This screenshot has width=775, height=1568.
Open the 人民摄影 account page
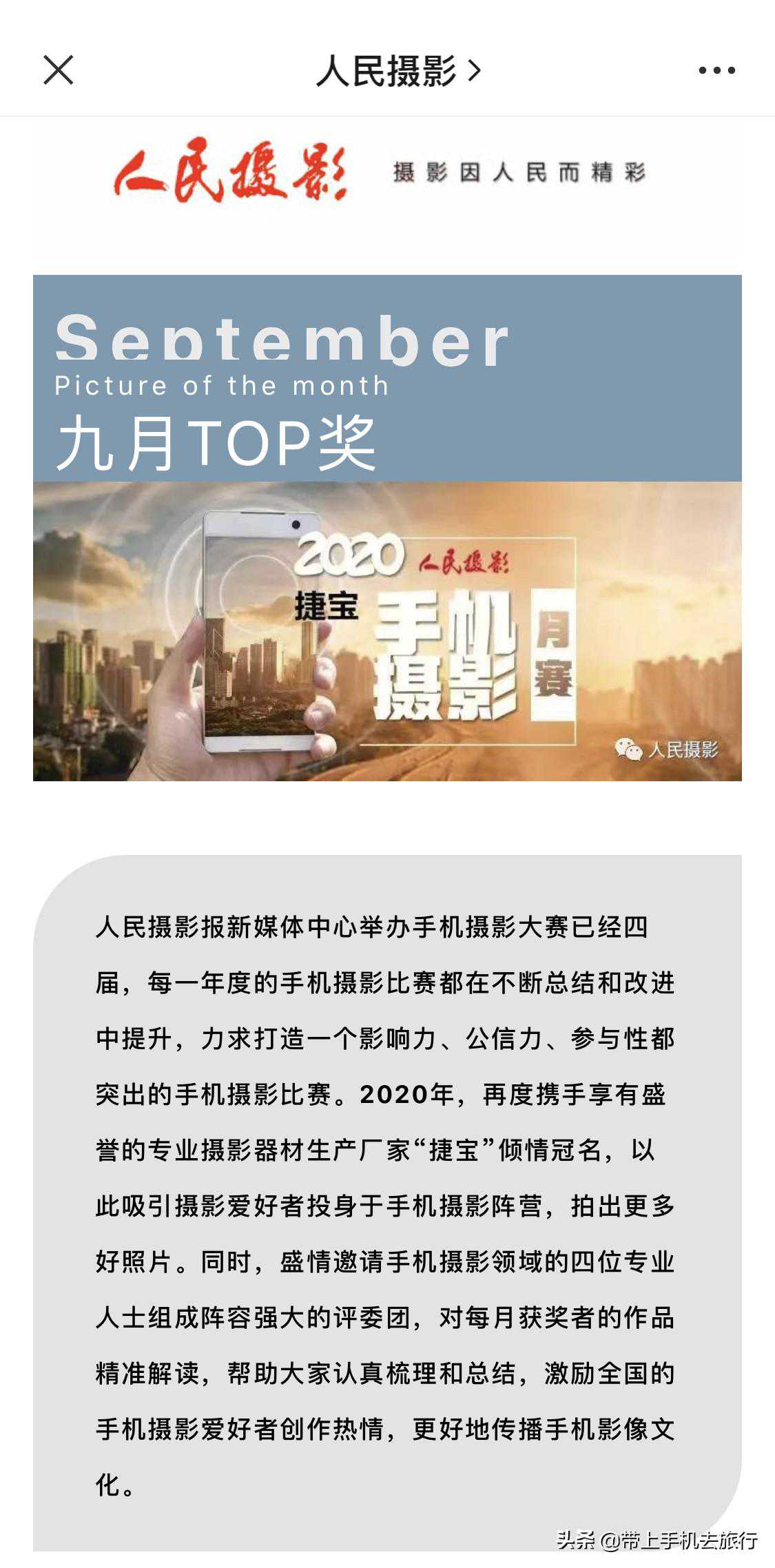tap(397, 70)
